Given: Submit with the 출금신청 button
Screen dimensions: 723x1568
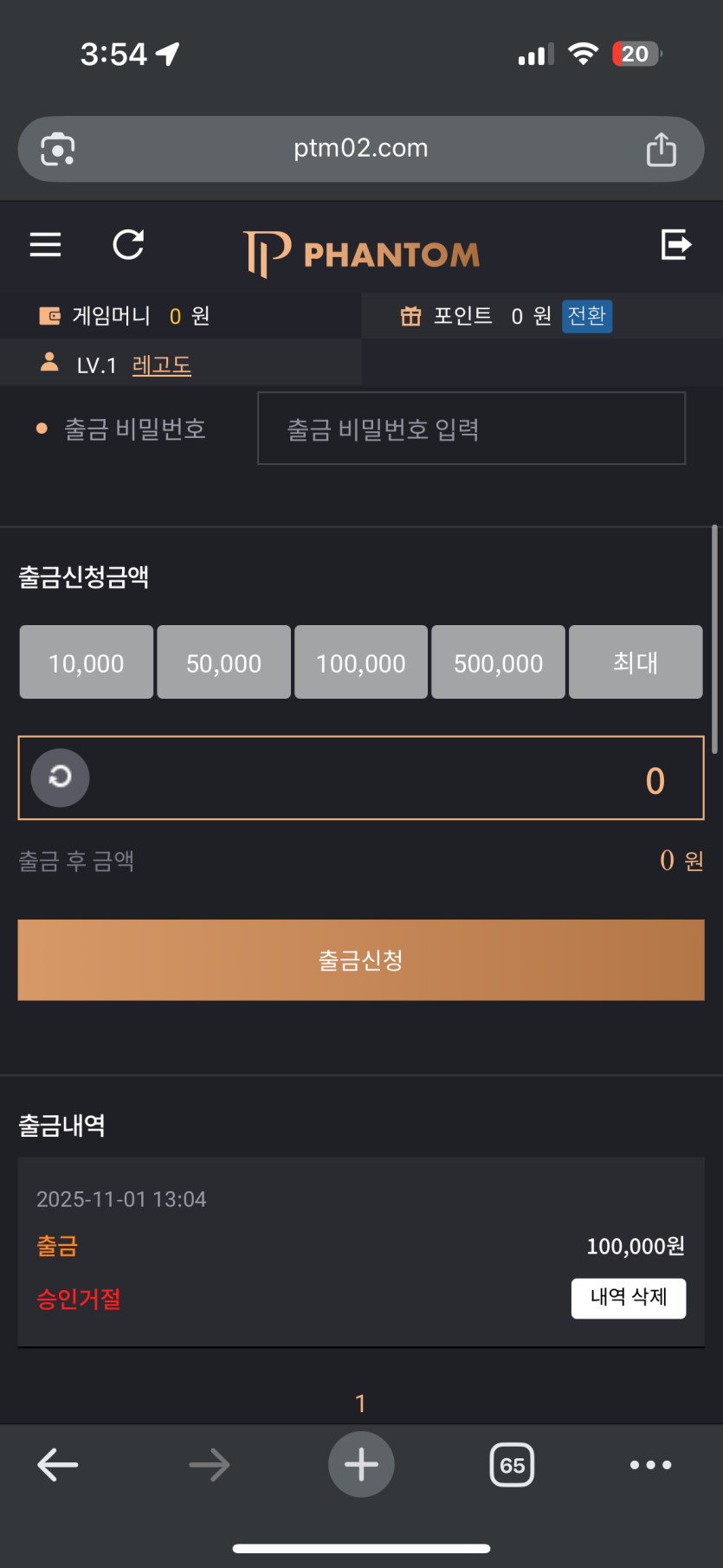Looking at the screenshot, I should 361,960.
